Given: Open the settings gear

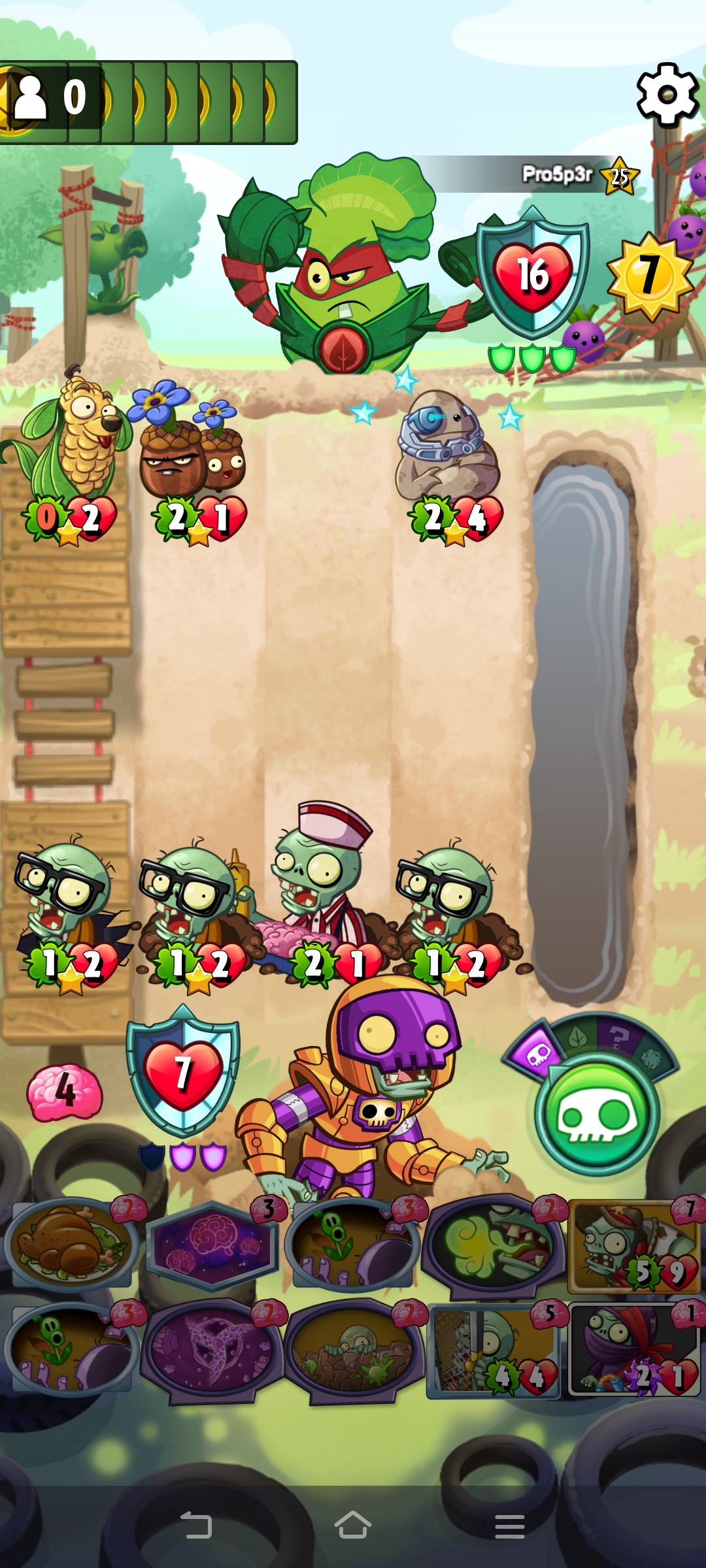Looking at the screenshot, I should 667,95.
